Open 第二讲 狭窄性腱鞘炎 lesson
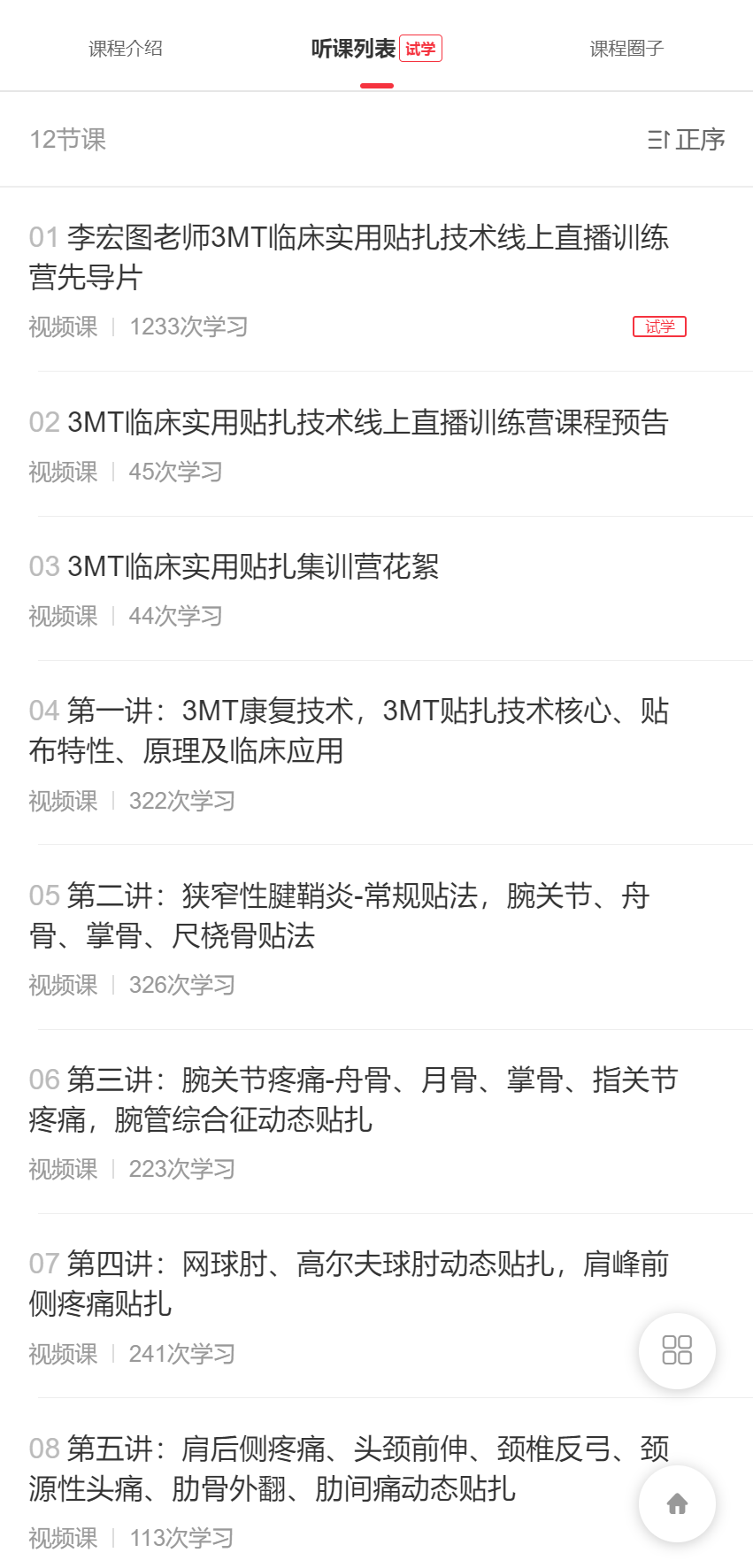Image resolution: width=753 pixels, height=1568 pixels. point(354,916)
